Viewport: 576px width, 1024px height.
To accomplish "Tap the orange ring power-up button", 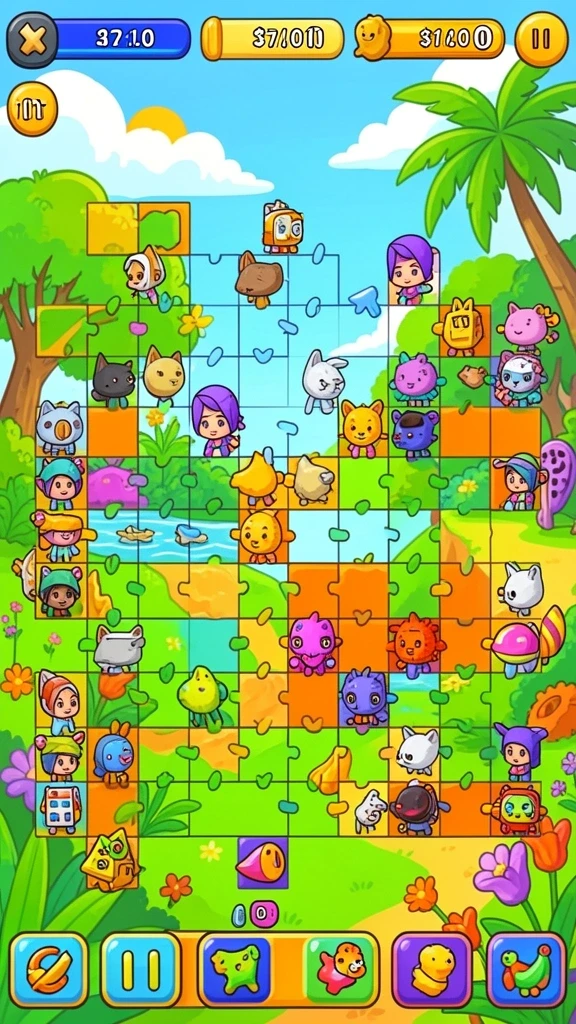I will point(49,969).
